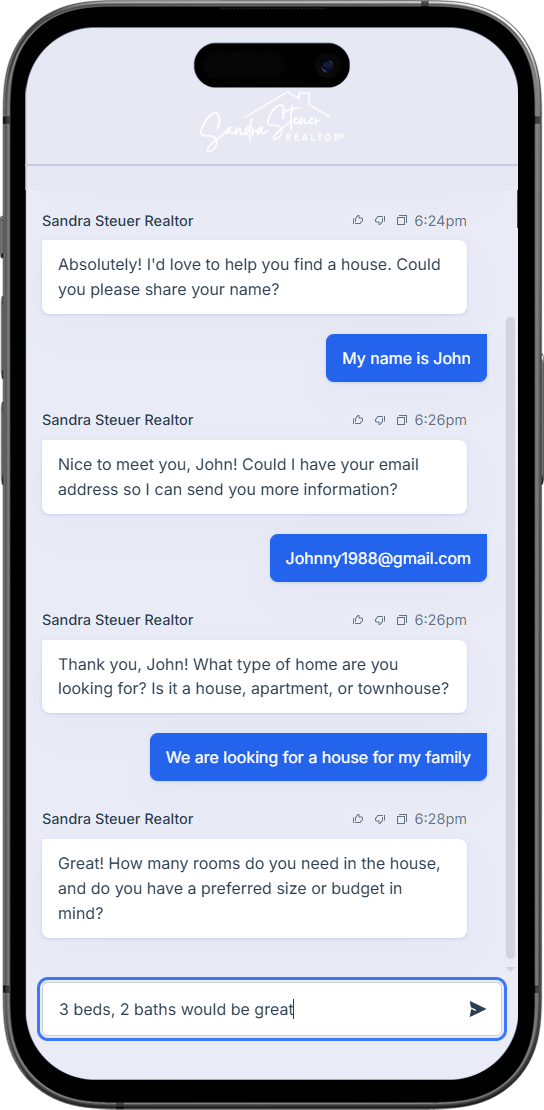This screenshot has width=544, height=1110.
Task: Dislike the 'email address' request message
Action: point(380,420)
